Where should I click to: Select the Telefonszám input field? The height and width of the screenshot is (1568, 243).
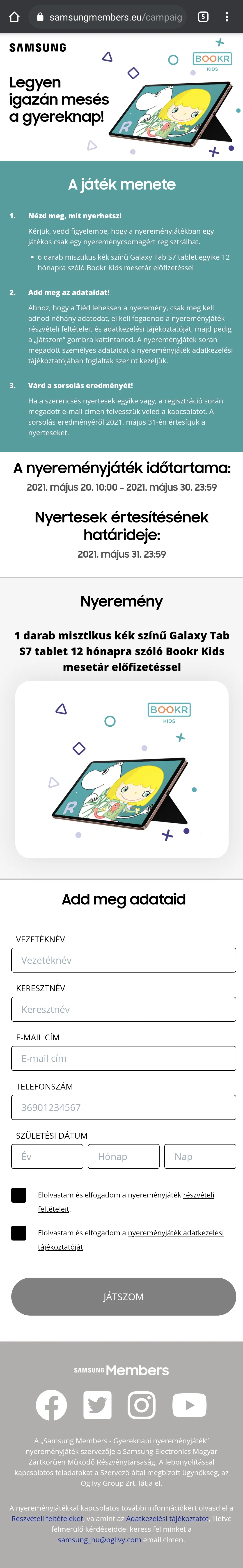click(x=123, y=1107)
